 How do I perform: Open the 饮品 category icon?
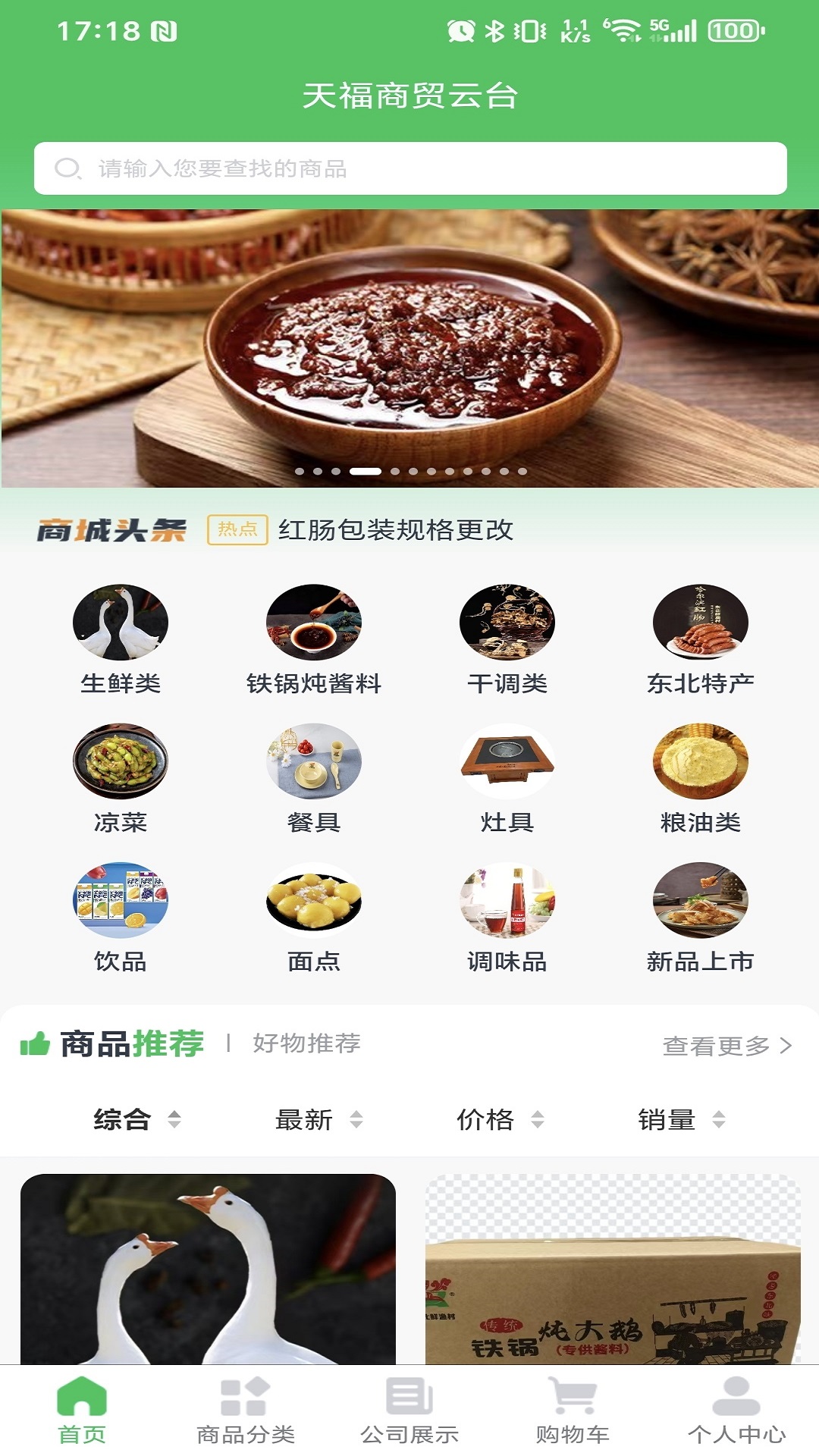[120, 902]
